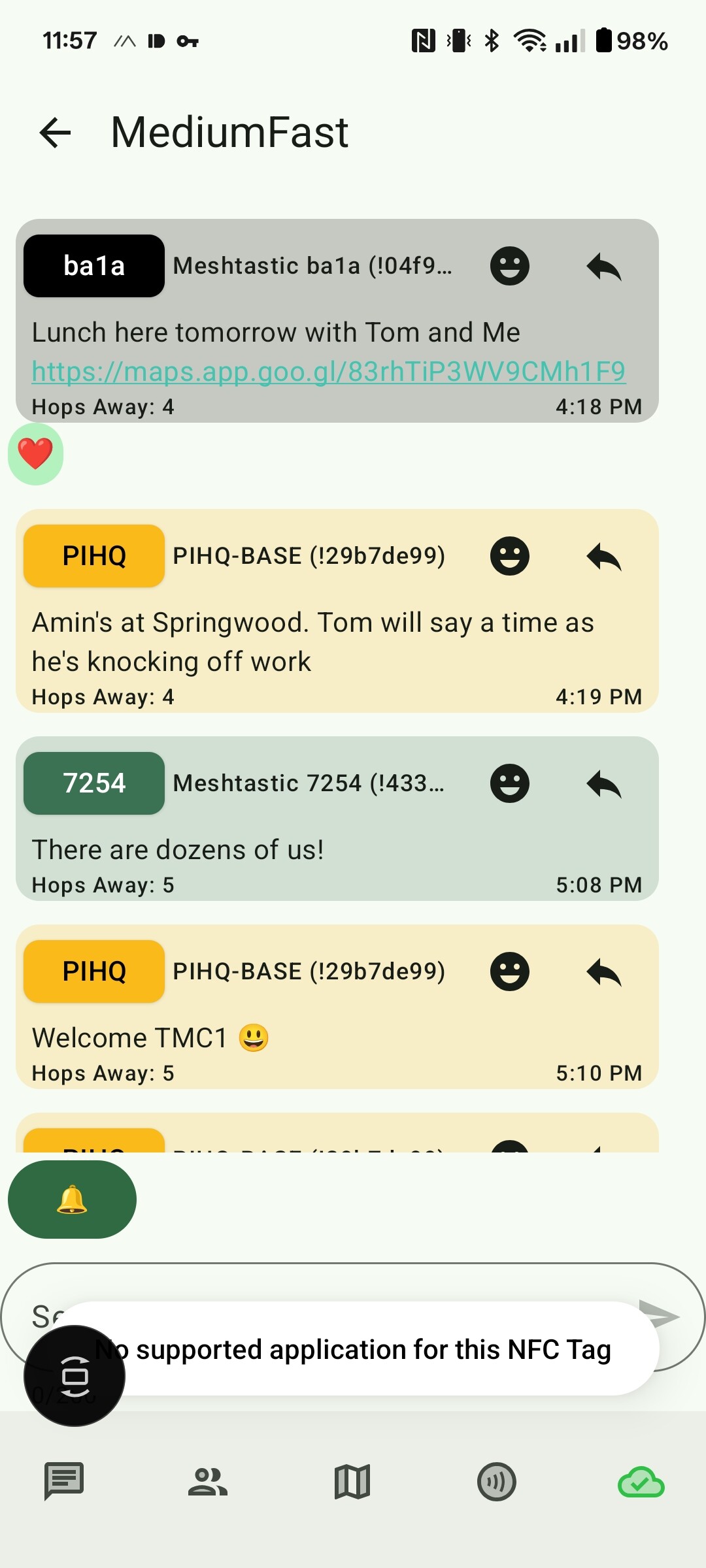The image size is (706, 1568).
Task: Reply to the Amin's at Springwood message
Action: click(604, 556)
